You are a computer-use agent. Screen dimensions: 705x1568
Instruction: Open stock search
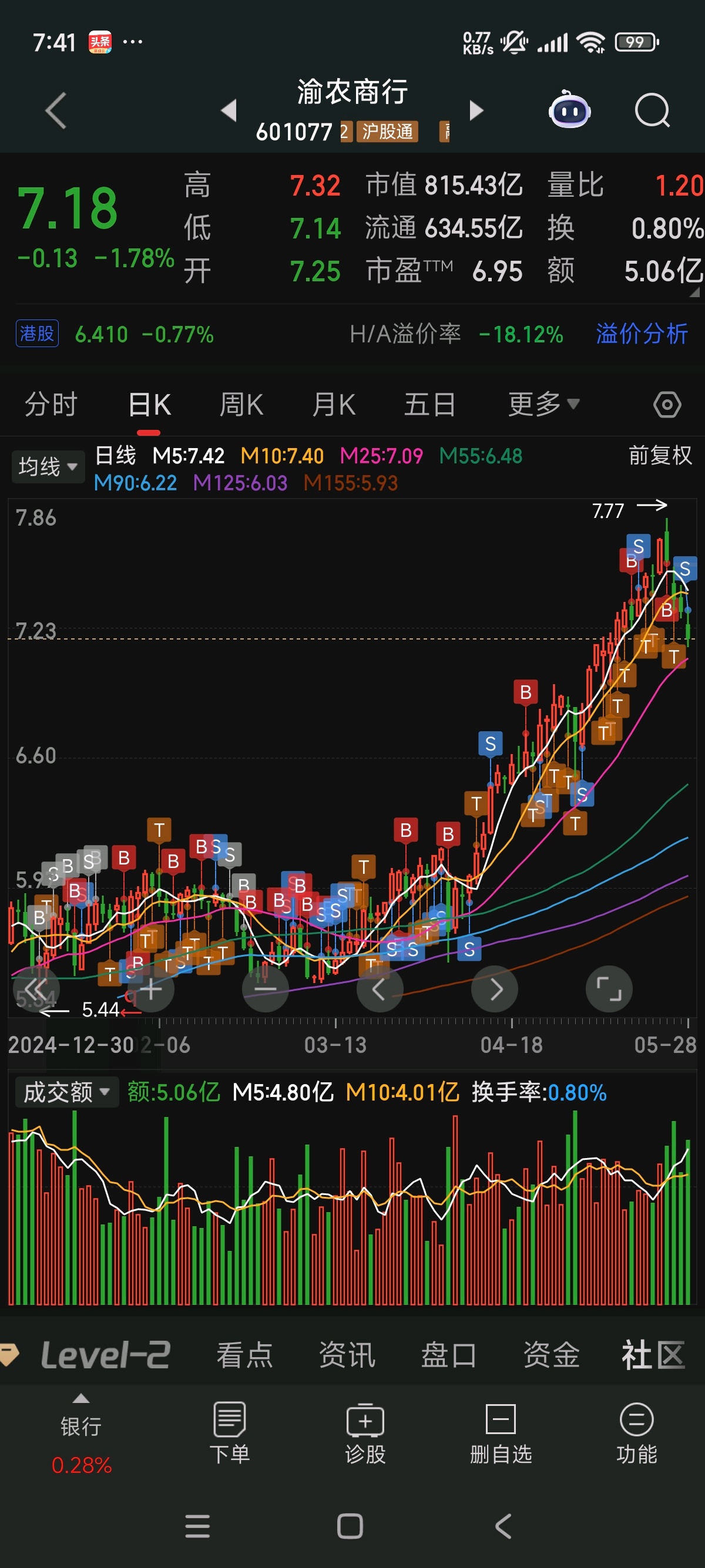[652, 111]
